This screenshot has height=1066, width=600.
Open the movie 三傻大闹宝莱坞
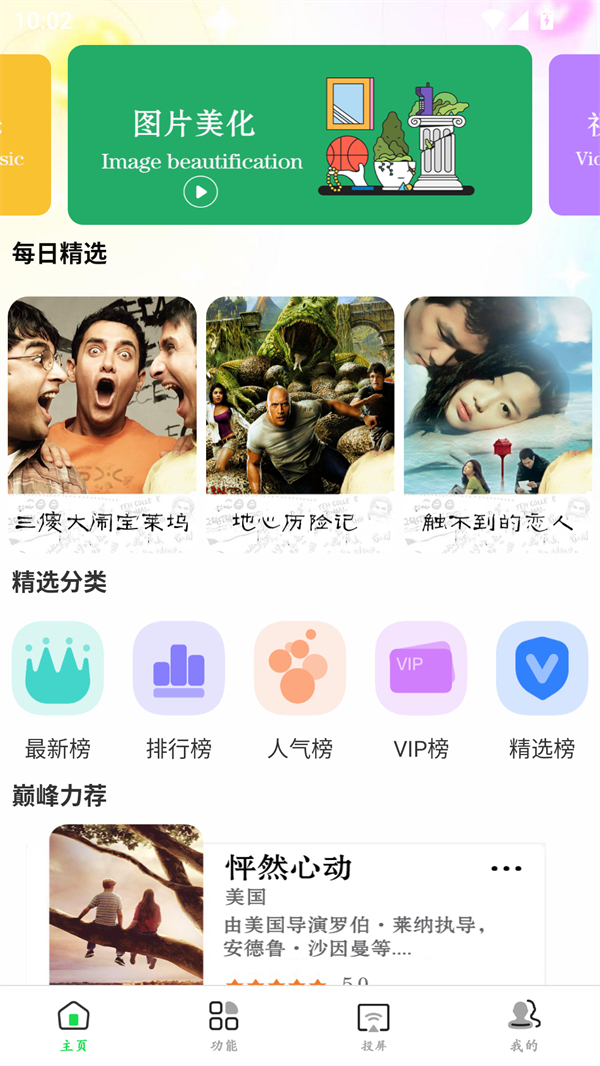[x=102, y=420]
